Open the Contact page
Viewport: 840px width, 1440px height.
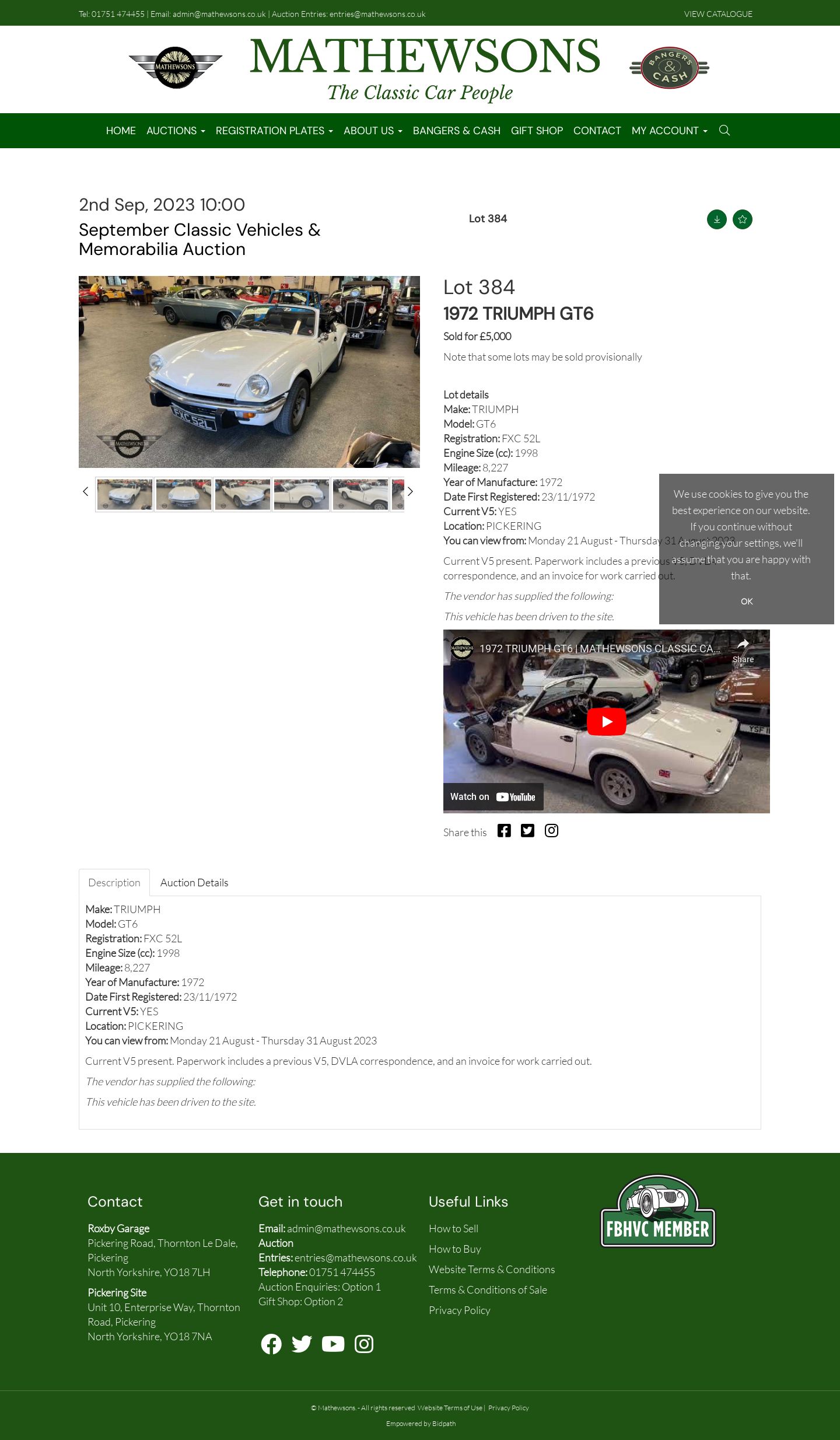597,131
